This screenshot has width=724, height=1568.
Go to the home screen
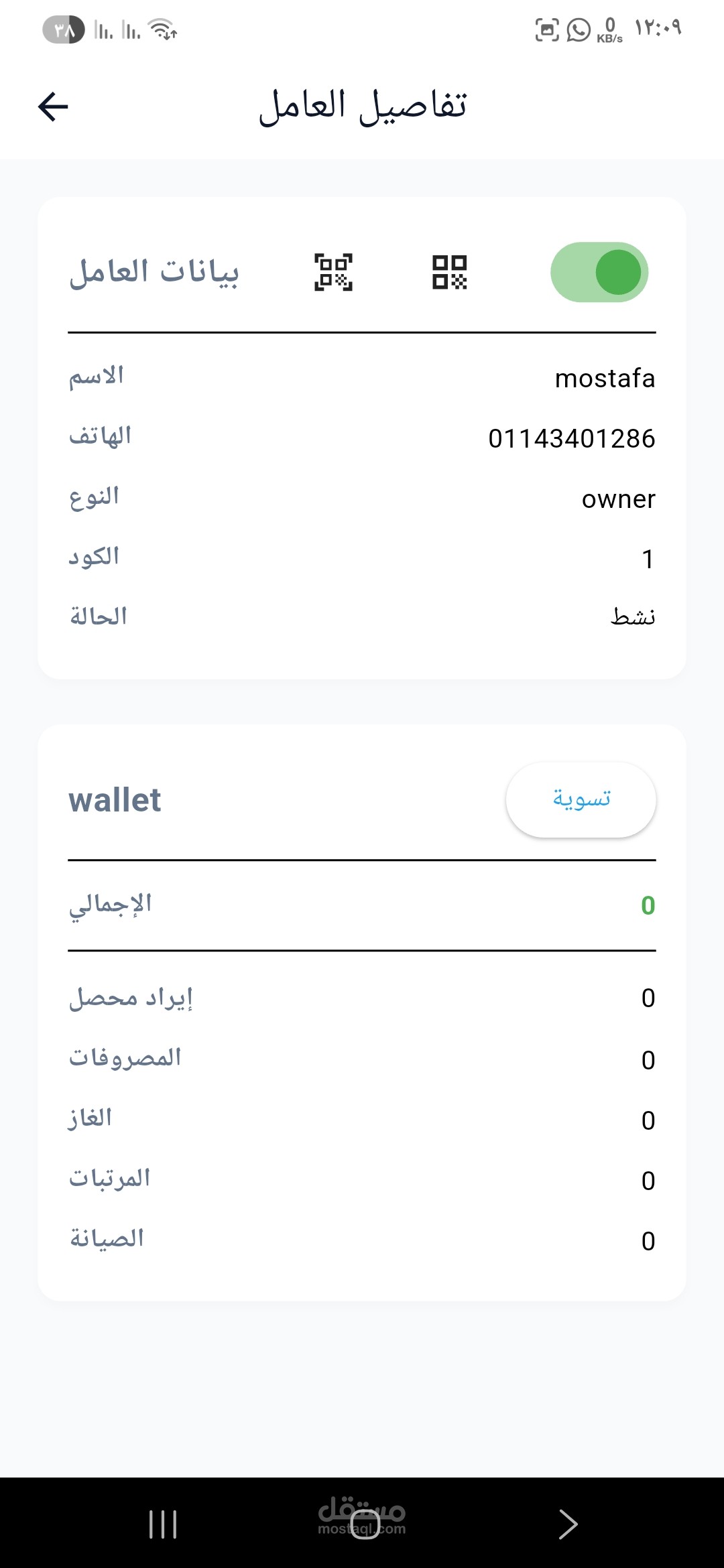coord(364,1525)
